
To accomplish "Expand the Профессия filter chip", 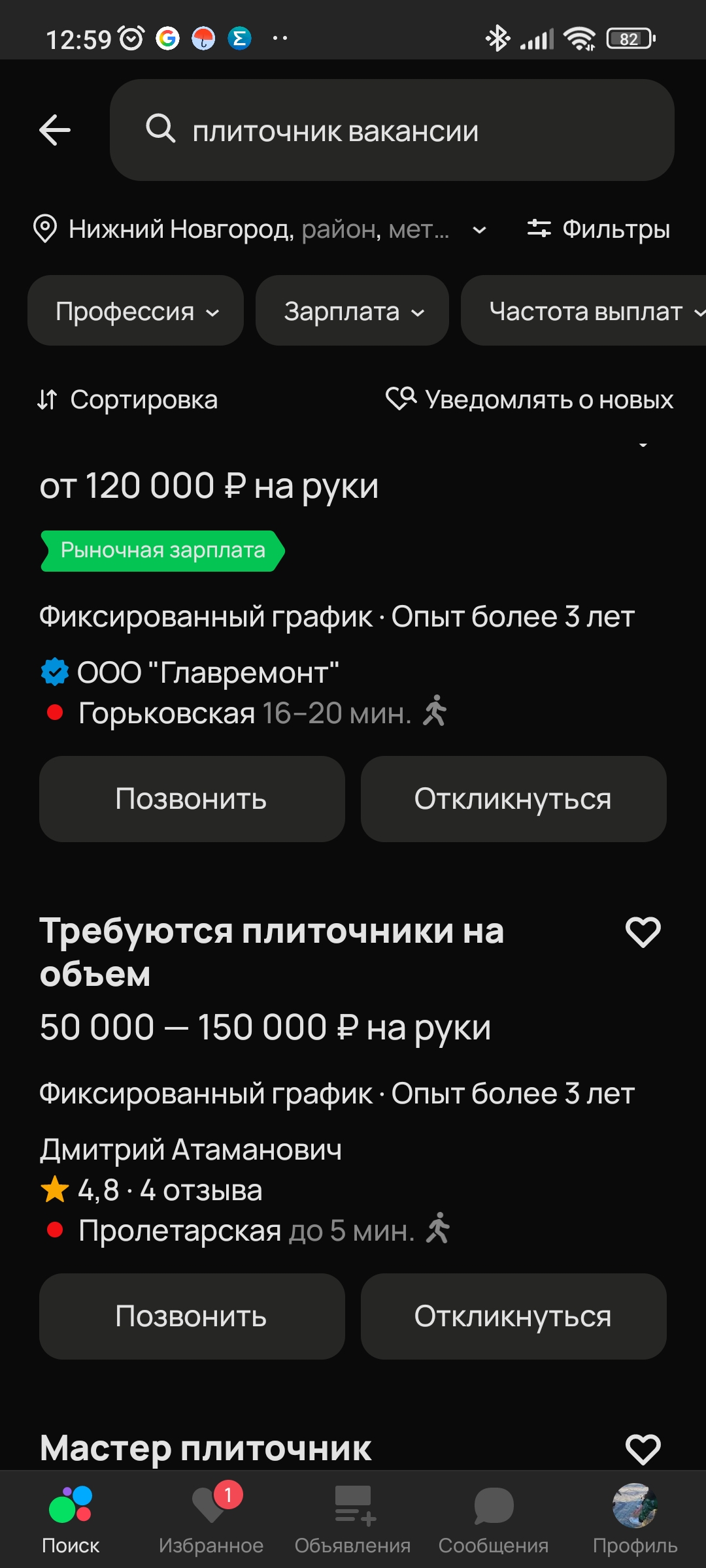I will 136,311.
